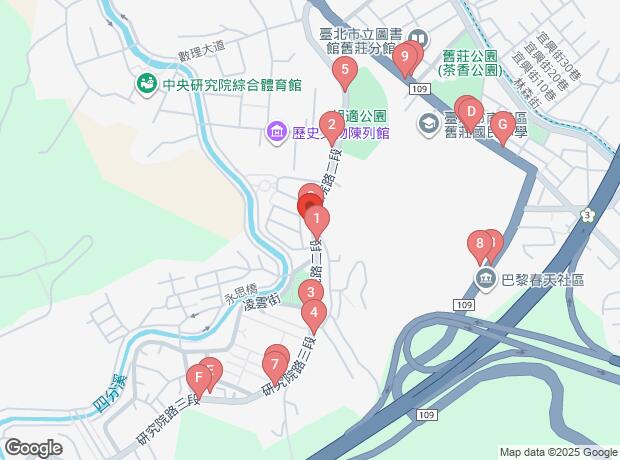The height and width of the screenshot is (460, 620).
Task: Open marker number 3 on map
Action: click(x=312, y=292)
